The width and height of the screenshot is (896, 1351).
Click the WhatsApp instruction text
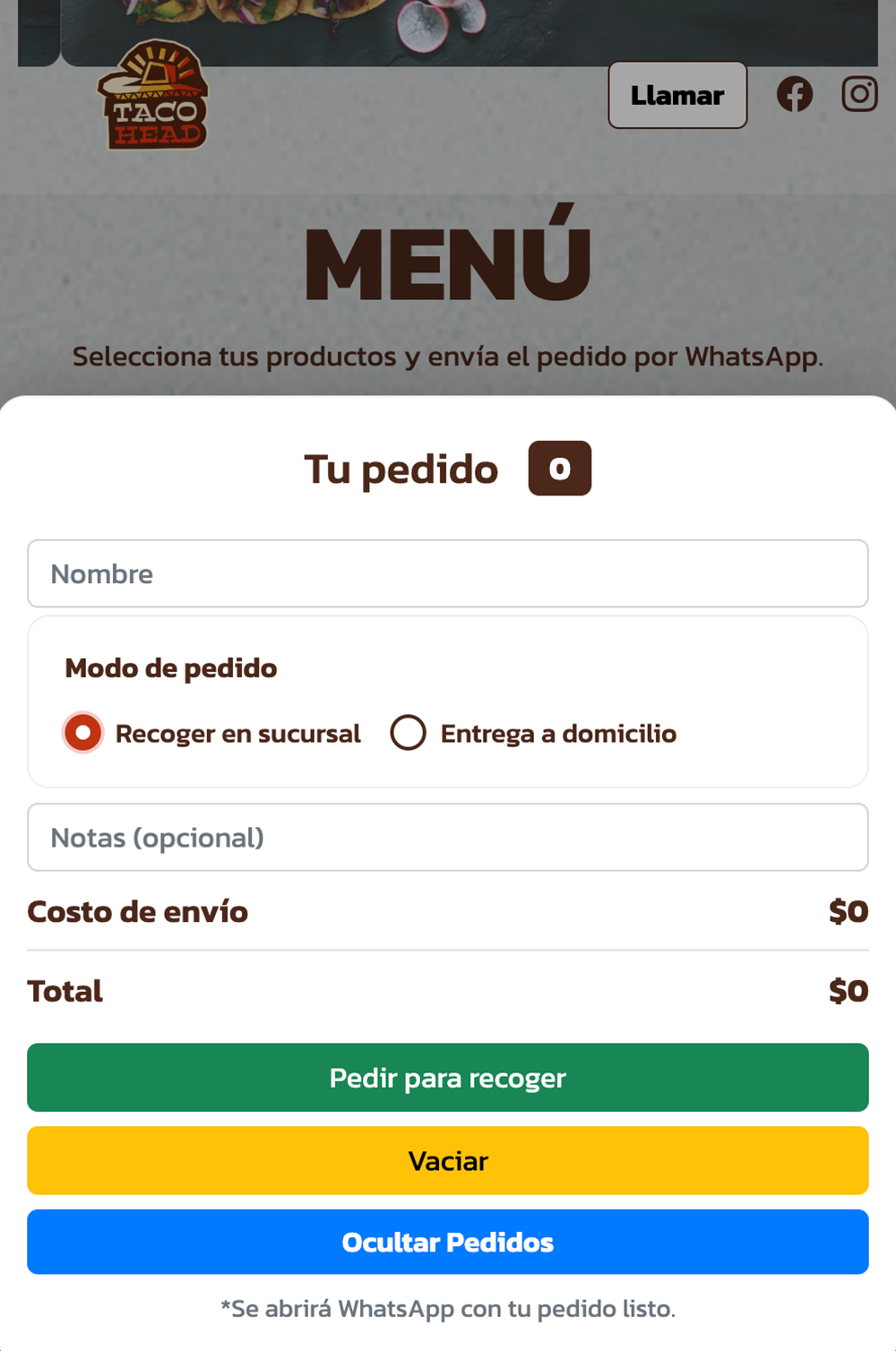tap(448, 1309)
